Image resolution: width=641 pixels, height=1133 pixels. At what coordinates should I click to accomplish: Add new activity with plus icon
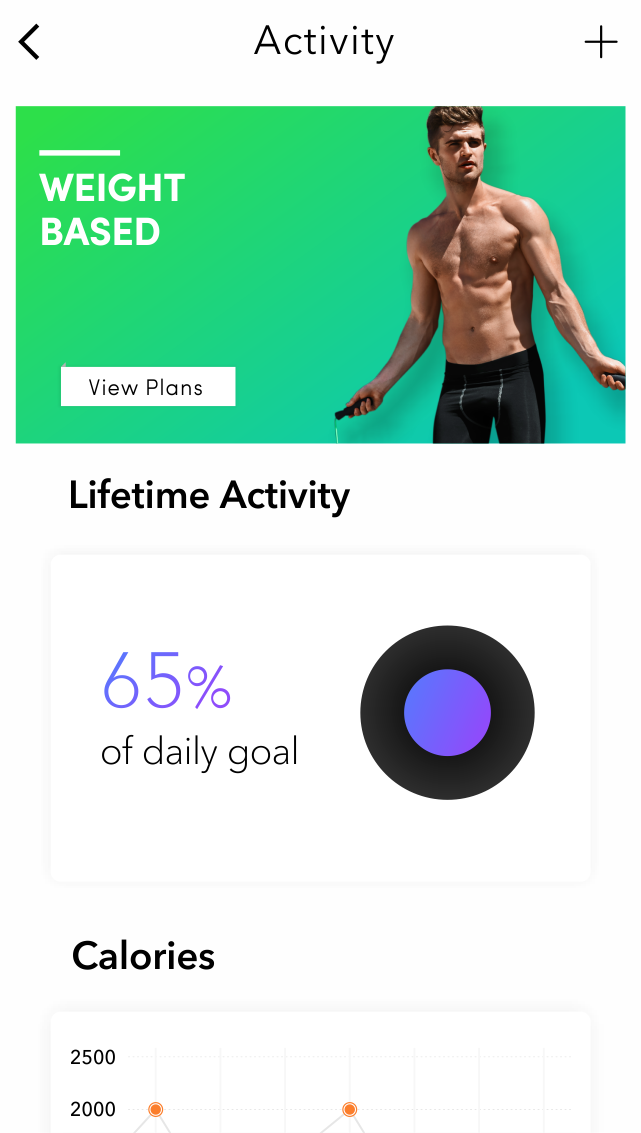point(600,42)
